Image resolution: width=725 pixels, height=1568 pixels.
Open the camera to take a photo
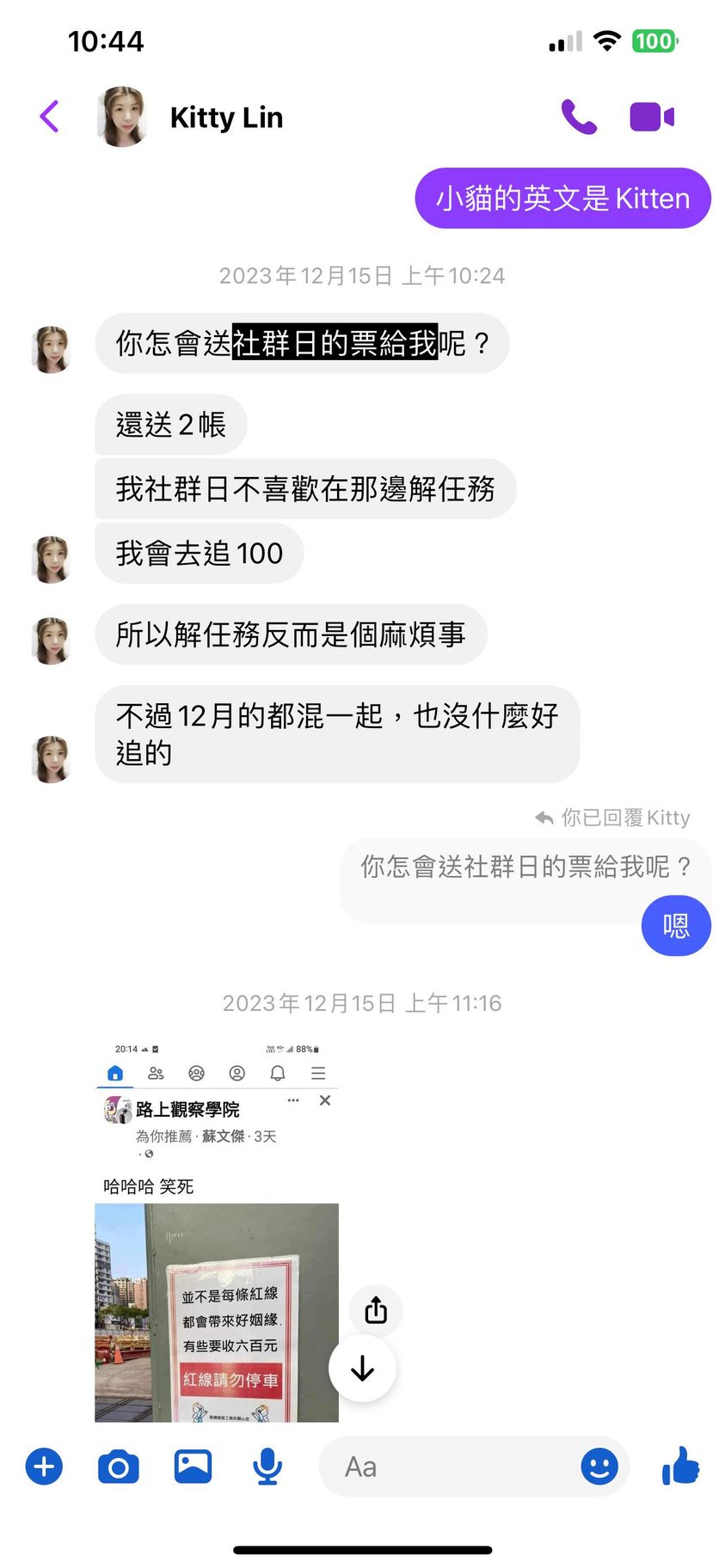coord(119,1466)
